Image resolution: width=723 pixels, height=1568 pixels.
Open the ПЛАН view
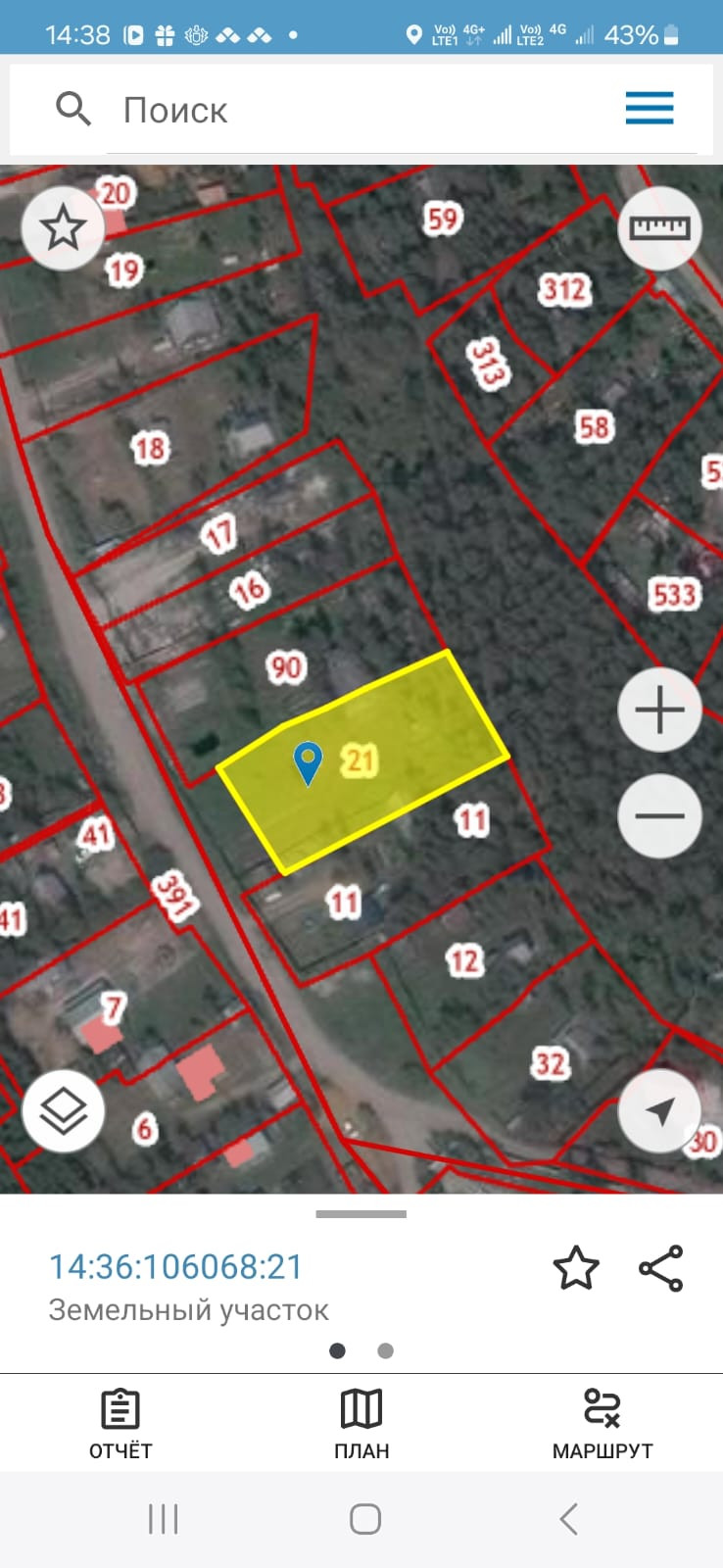click(x=361, y=1424)
